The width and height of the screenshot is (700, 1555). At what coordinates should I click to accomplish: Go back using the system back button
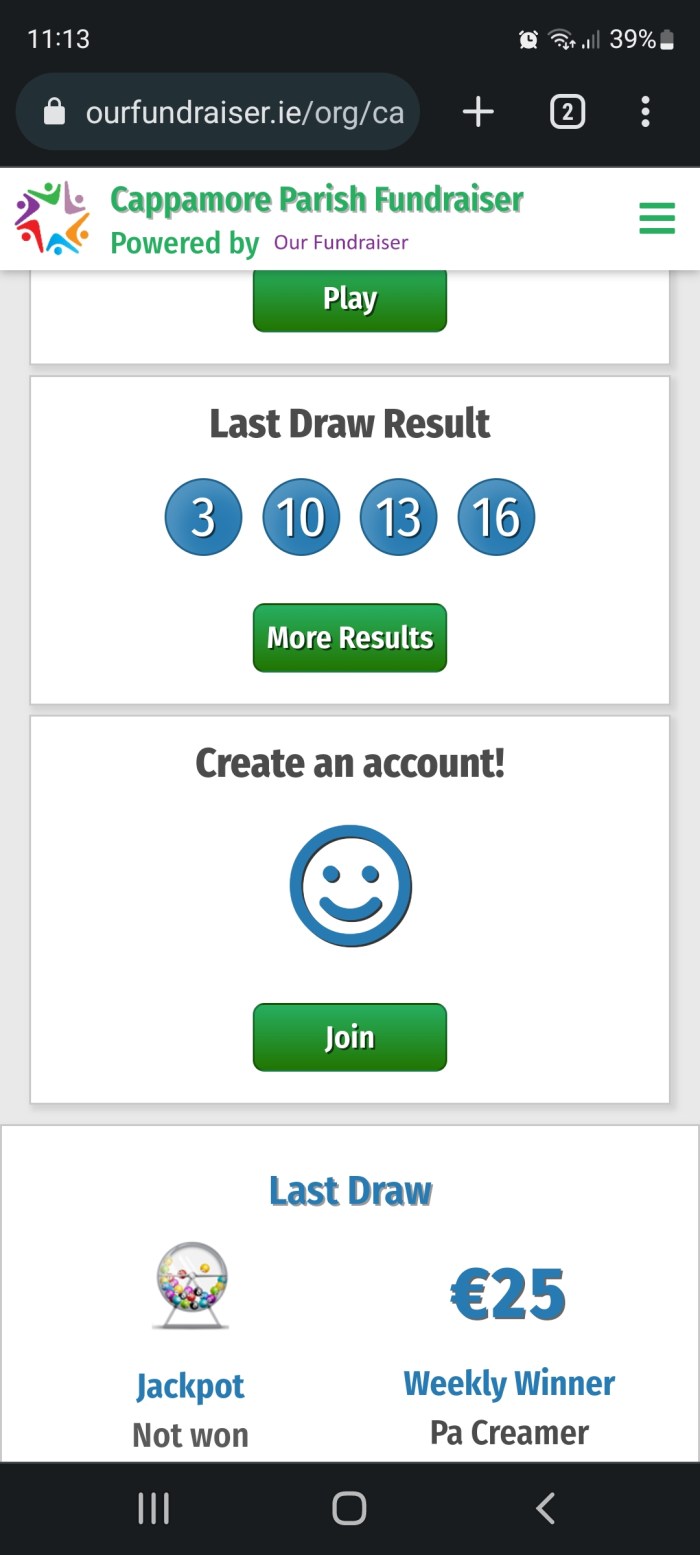click(545, 1508)
